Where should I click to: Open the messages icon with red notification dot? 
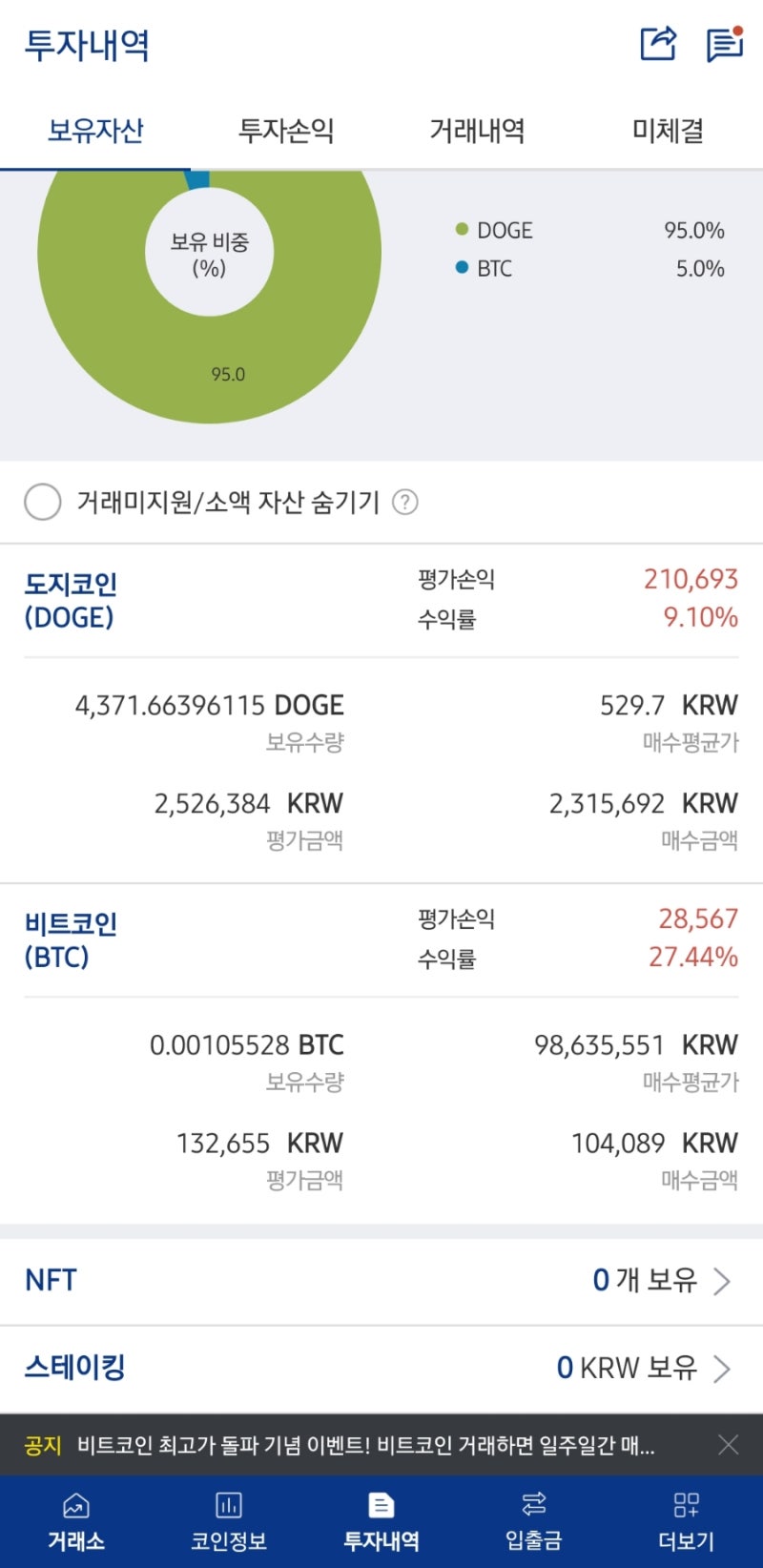(x=723, y=43)
